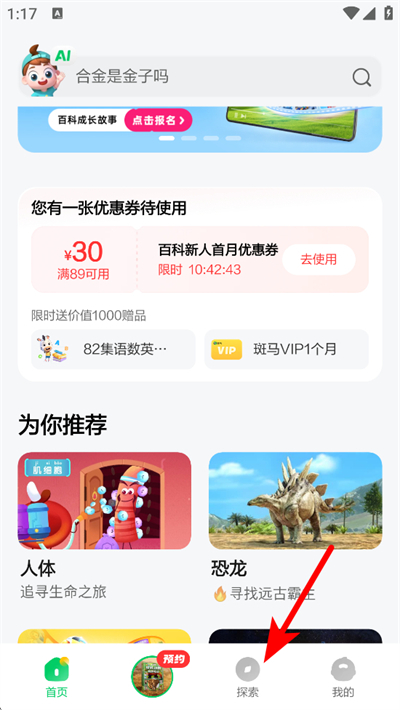Select the banner page indicator dots
This screenshot has height=710, width=400.
(200, 138)
